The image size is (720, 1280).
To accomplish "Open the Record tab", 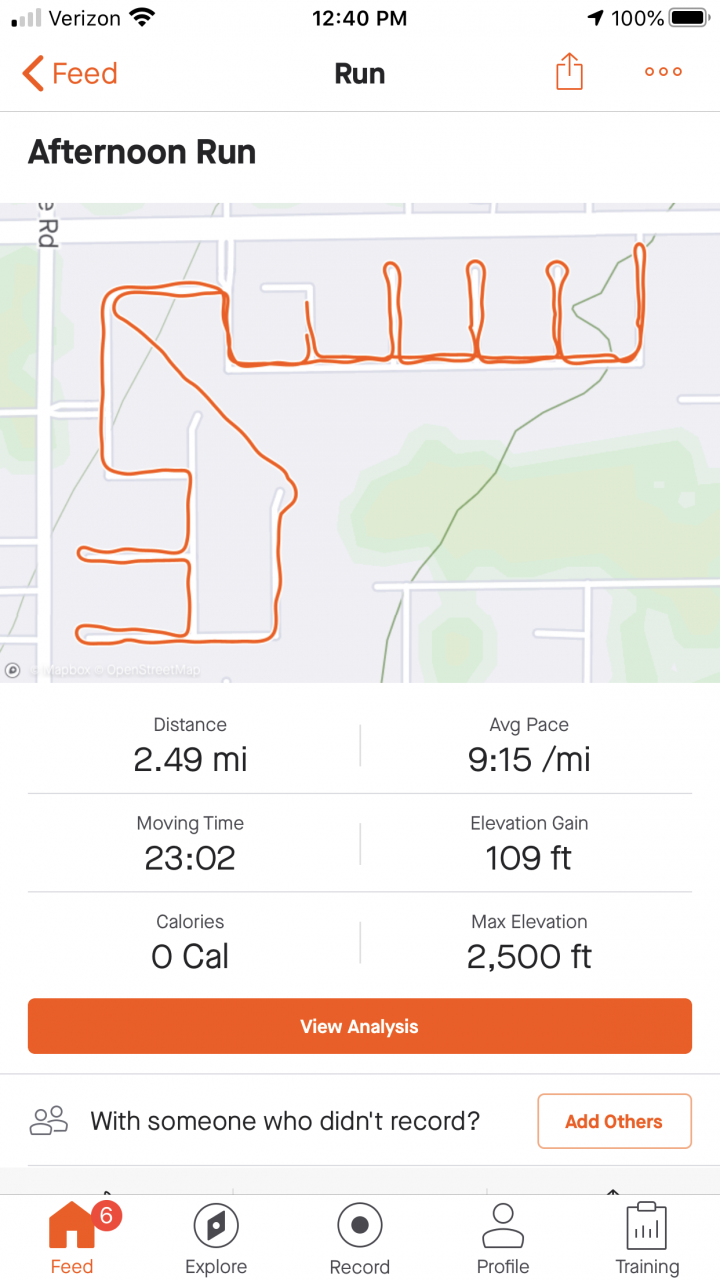I will 360,1239.
